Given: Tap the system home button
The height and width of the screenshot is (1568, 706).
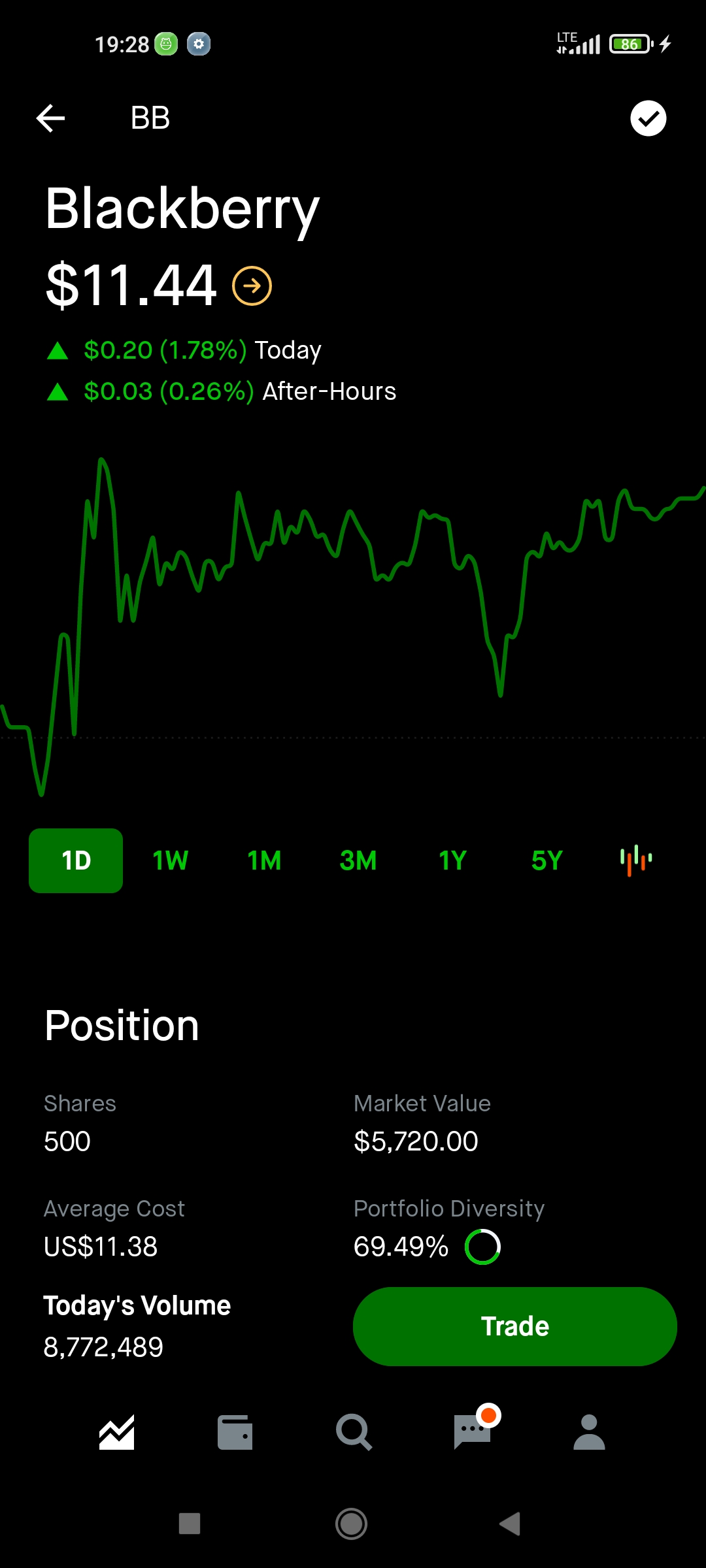Looking at the screenshot, I should click(352, 1524).
